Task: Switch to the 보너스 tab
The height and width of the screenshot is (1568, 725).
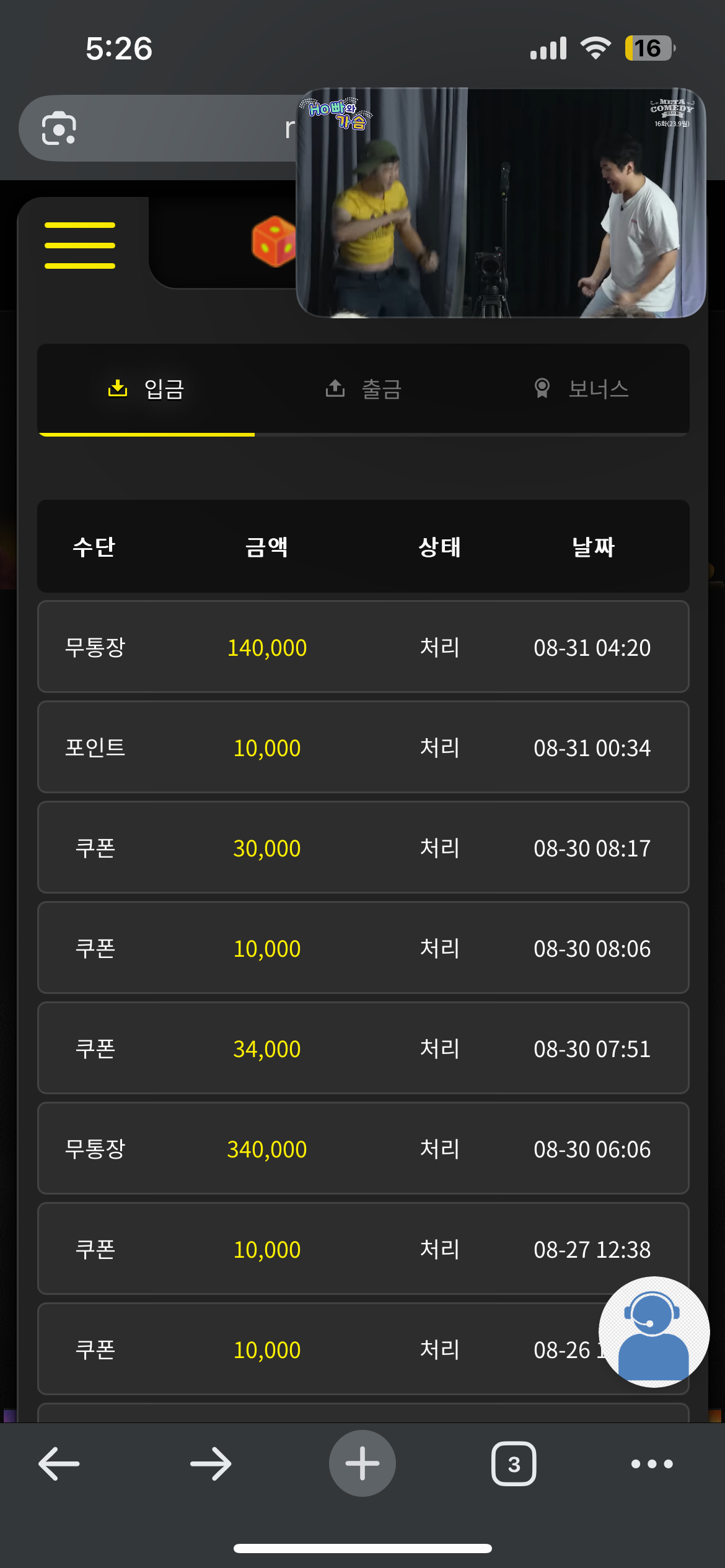Action: [581, 389]
